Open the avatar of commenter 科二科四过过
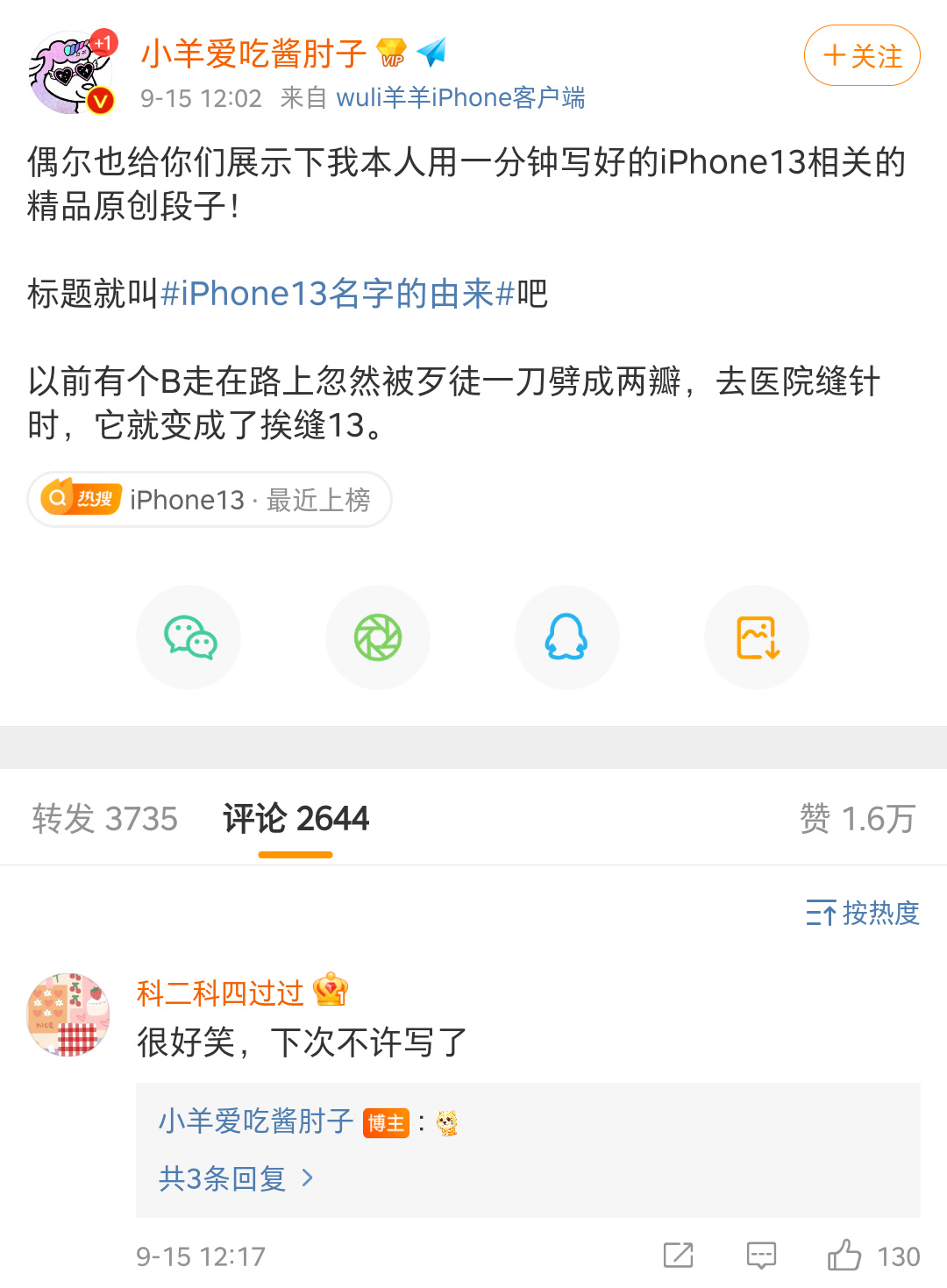Screen dimensions: 947x1288 pyautogui.click(x=69, y=1014)
